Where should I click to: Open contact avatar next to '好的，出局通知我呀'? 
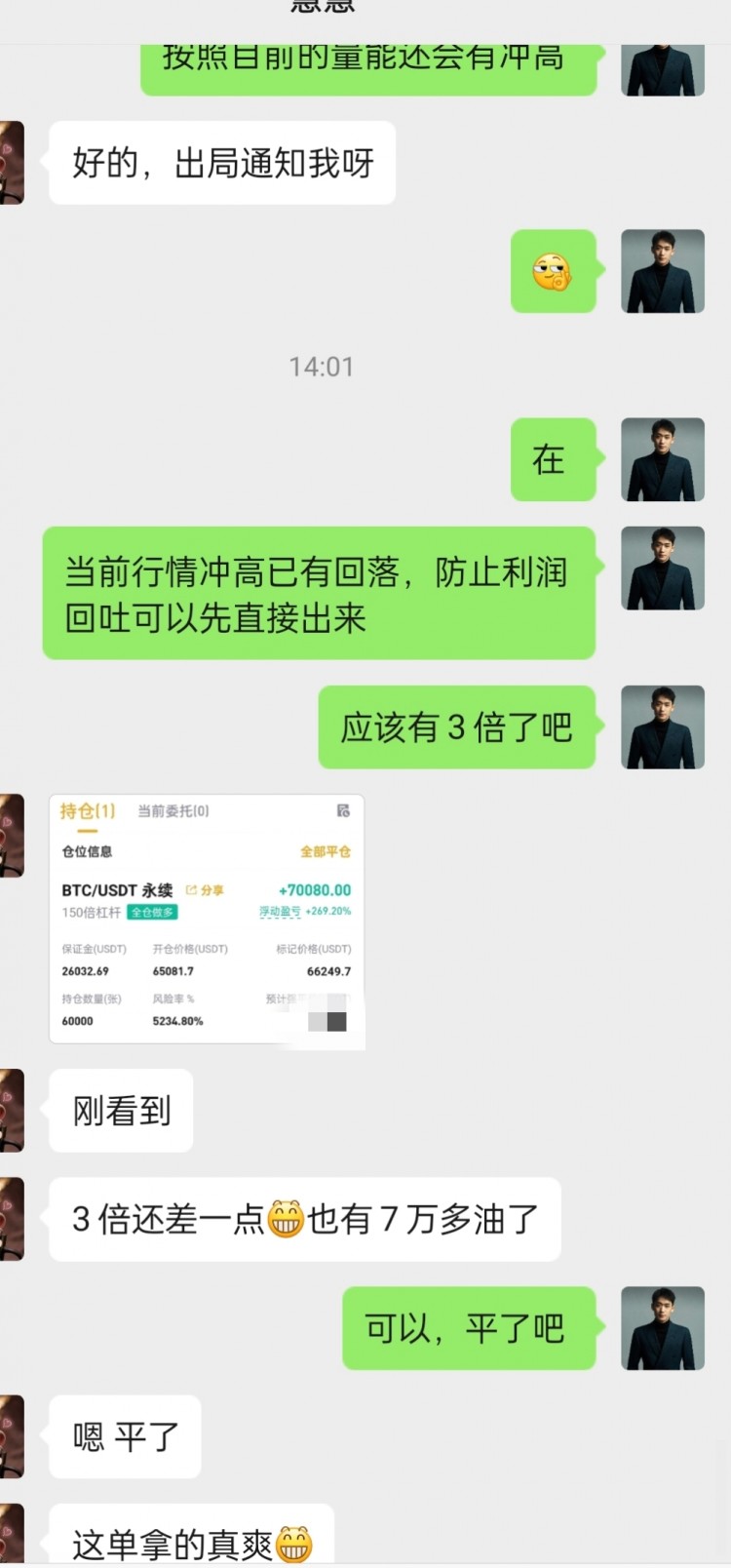(12, 163)
